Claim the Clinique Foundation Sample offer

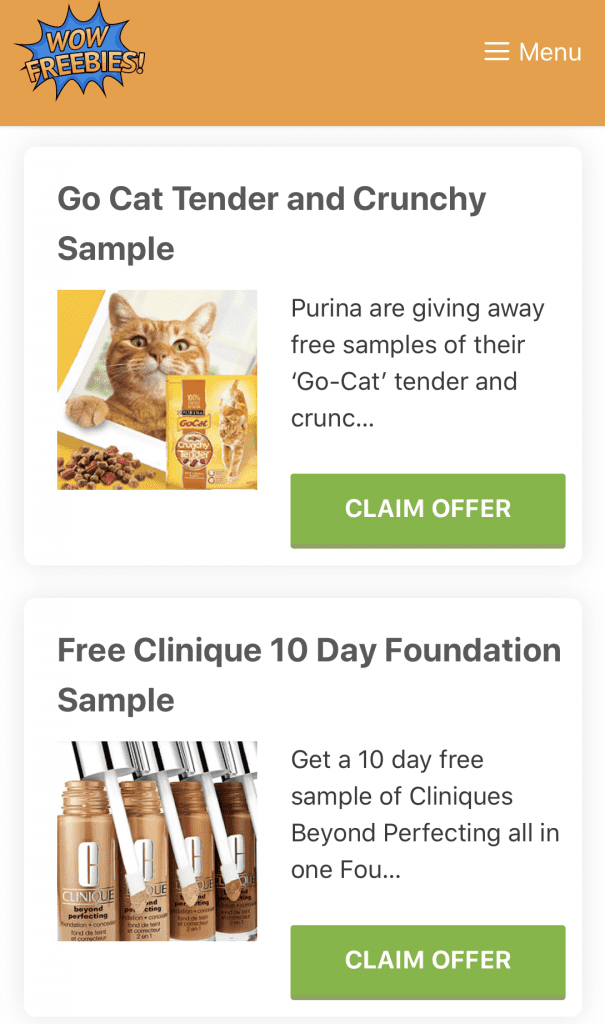tap(428, 962)
